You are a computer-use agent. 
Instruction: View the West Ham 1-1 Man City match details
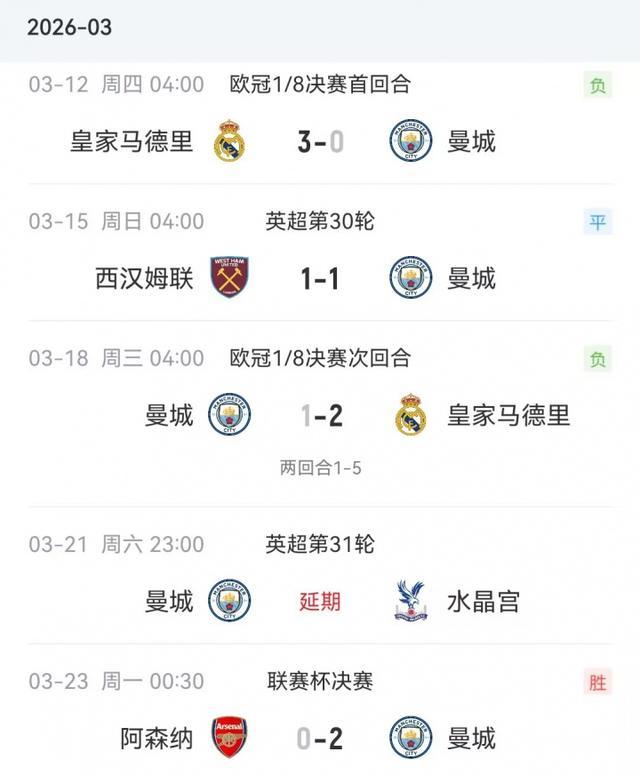pyautogui.click(x=320, y=278)
